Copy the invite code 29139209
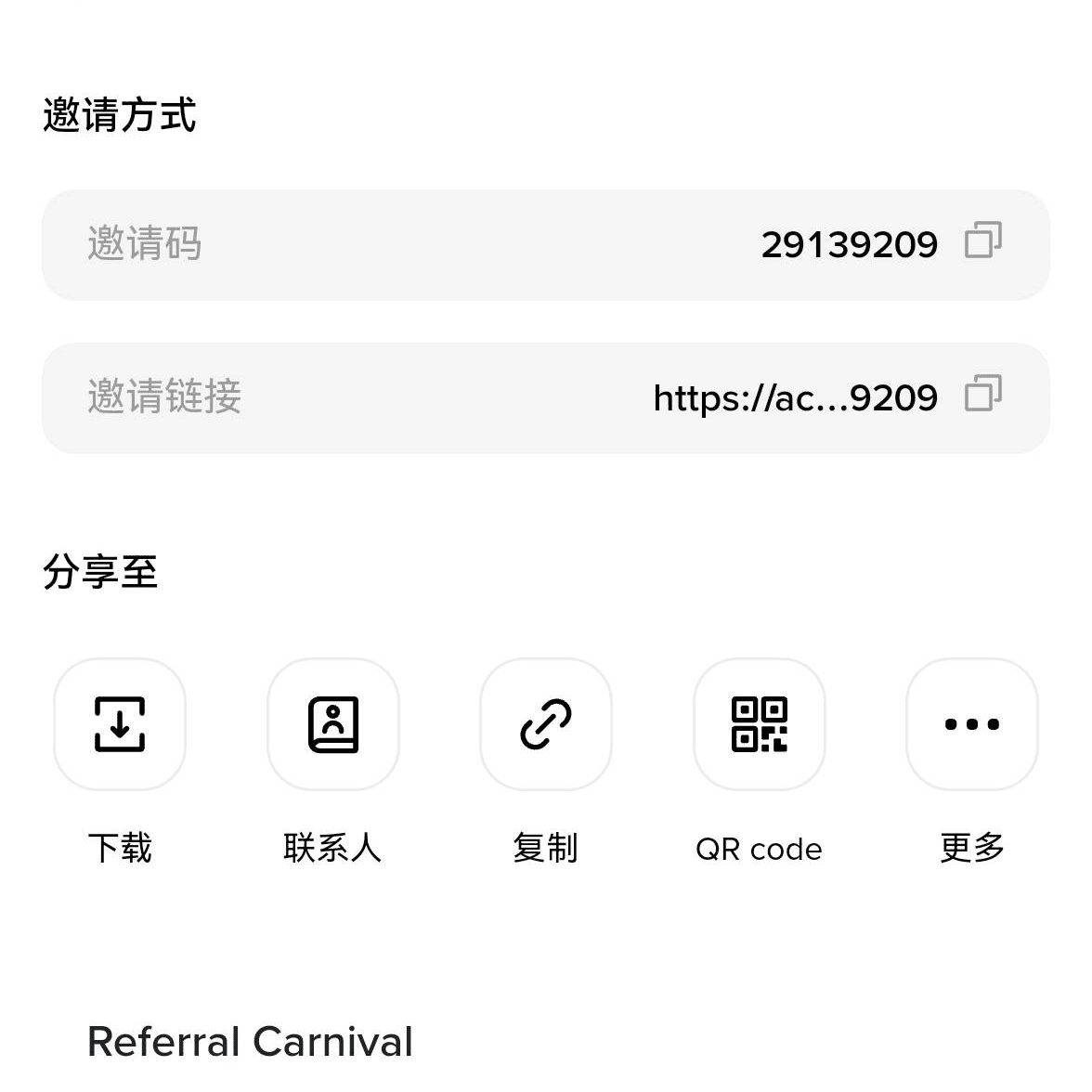This screenshot has width=1092, height=1092. coord(983,240)
